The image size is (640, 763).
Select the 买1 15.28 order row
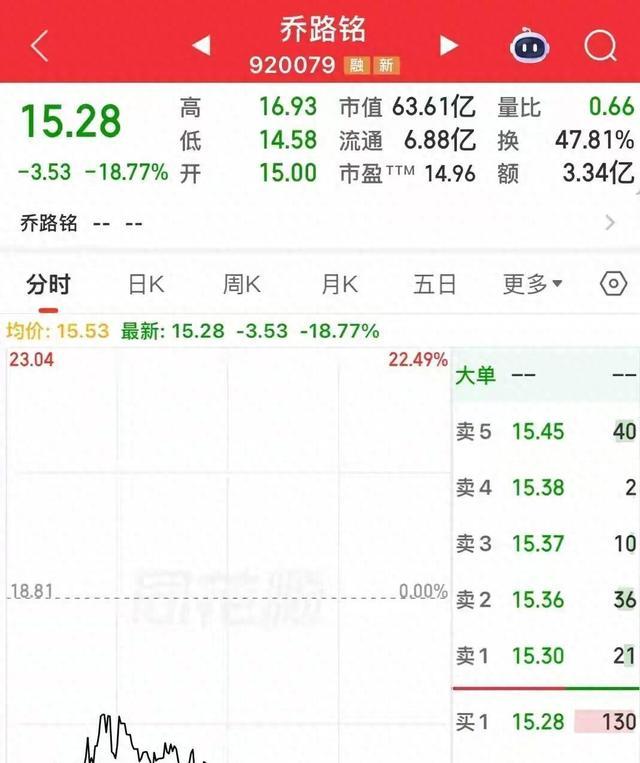pos(546,721)
